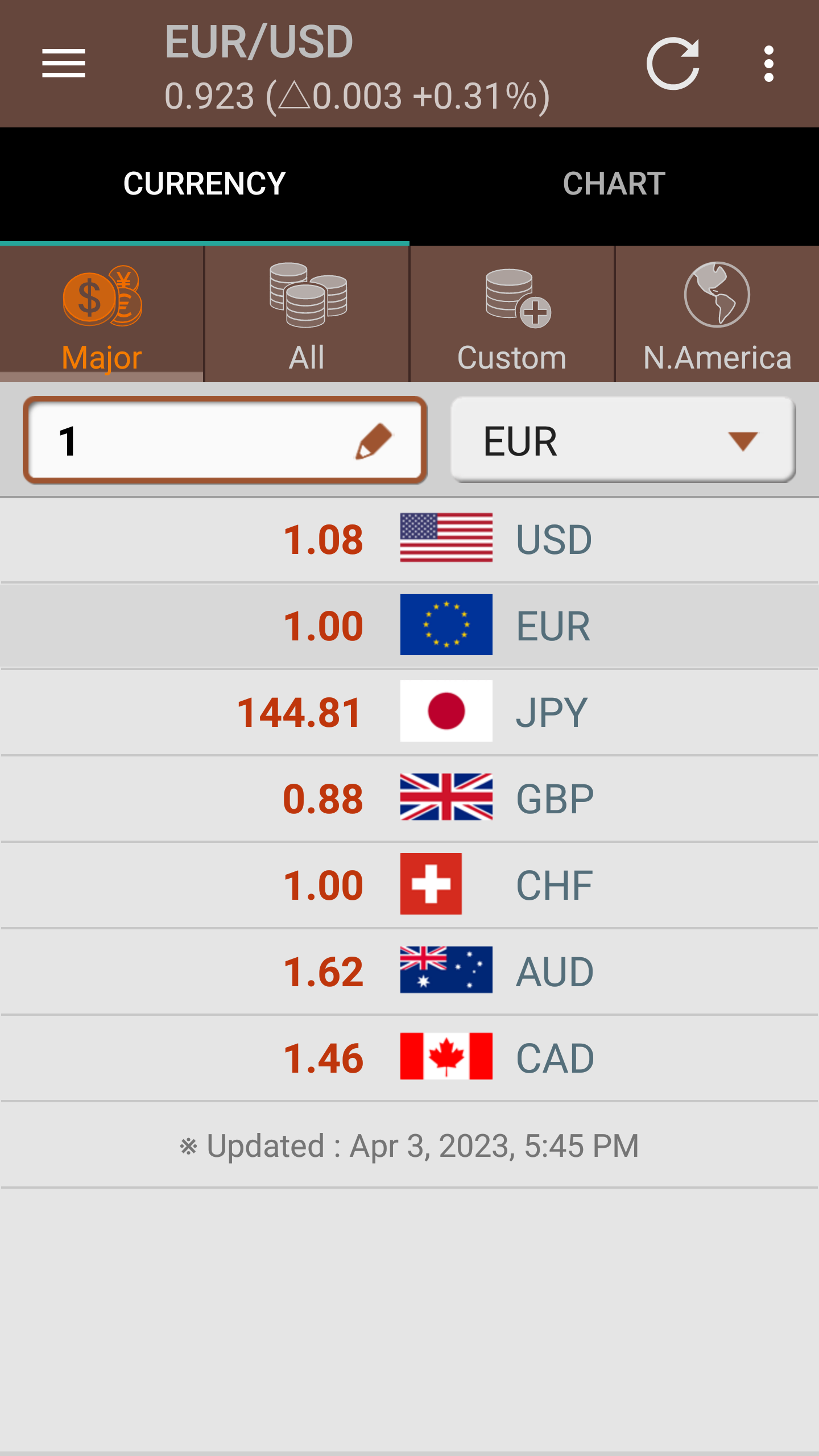Choose the EUR row in the list

(409, 626)
